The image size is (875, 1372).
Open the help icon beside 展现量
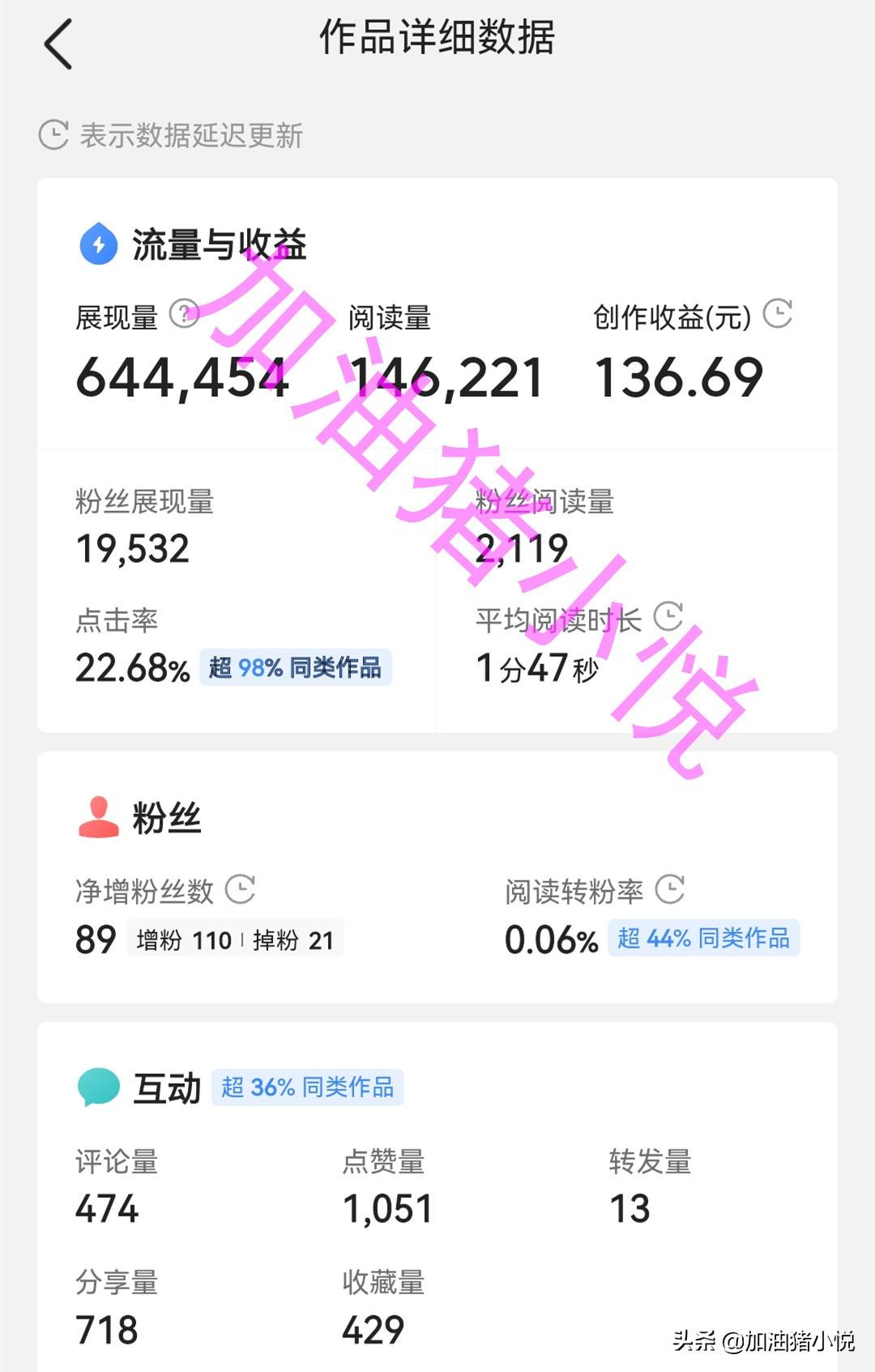tap(184, 313)
